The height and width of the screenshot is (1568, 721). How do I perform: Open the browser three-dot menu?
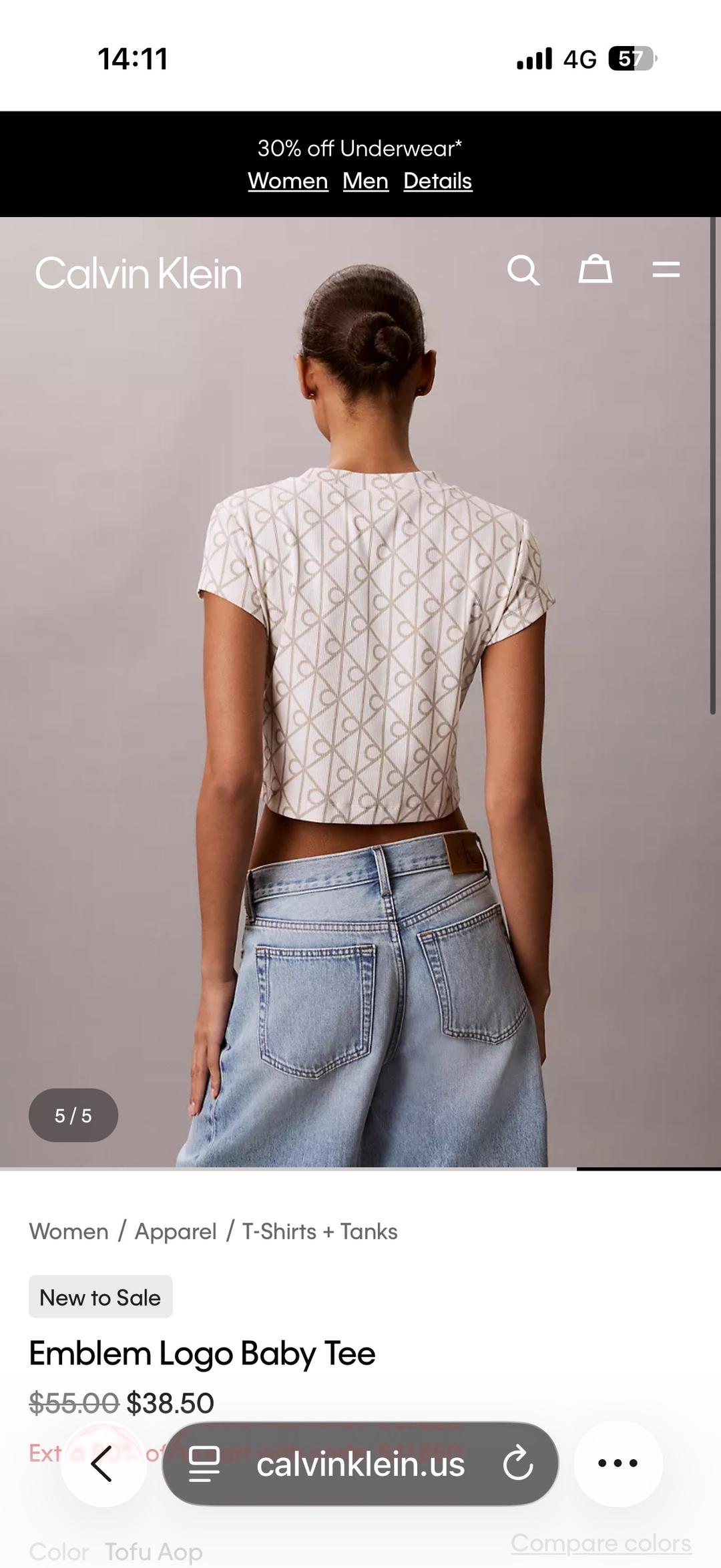click(x=618, y=1464)
